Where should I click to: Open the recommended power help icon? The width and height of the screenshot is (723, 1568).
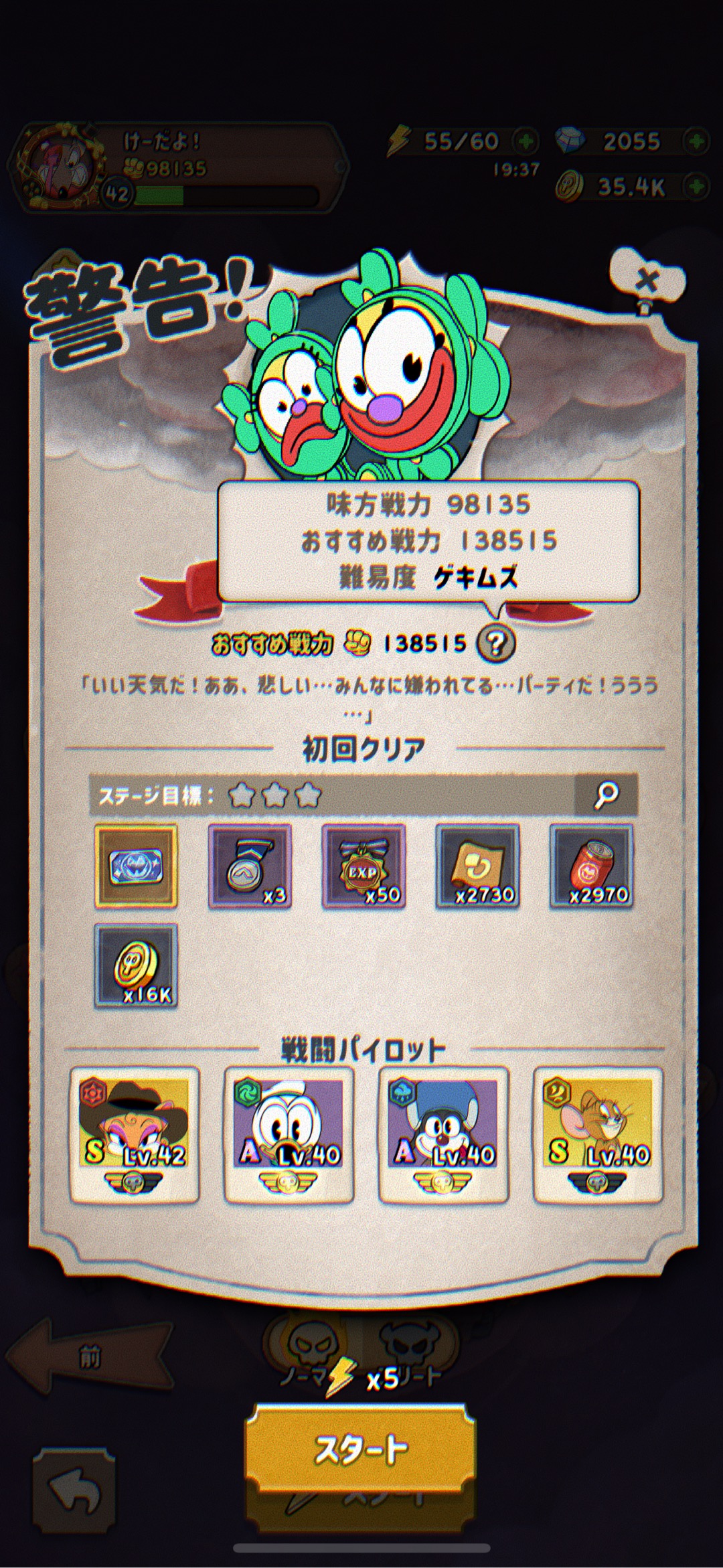pos(495,643)
